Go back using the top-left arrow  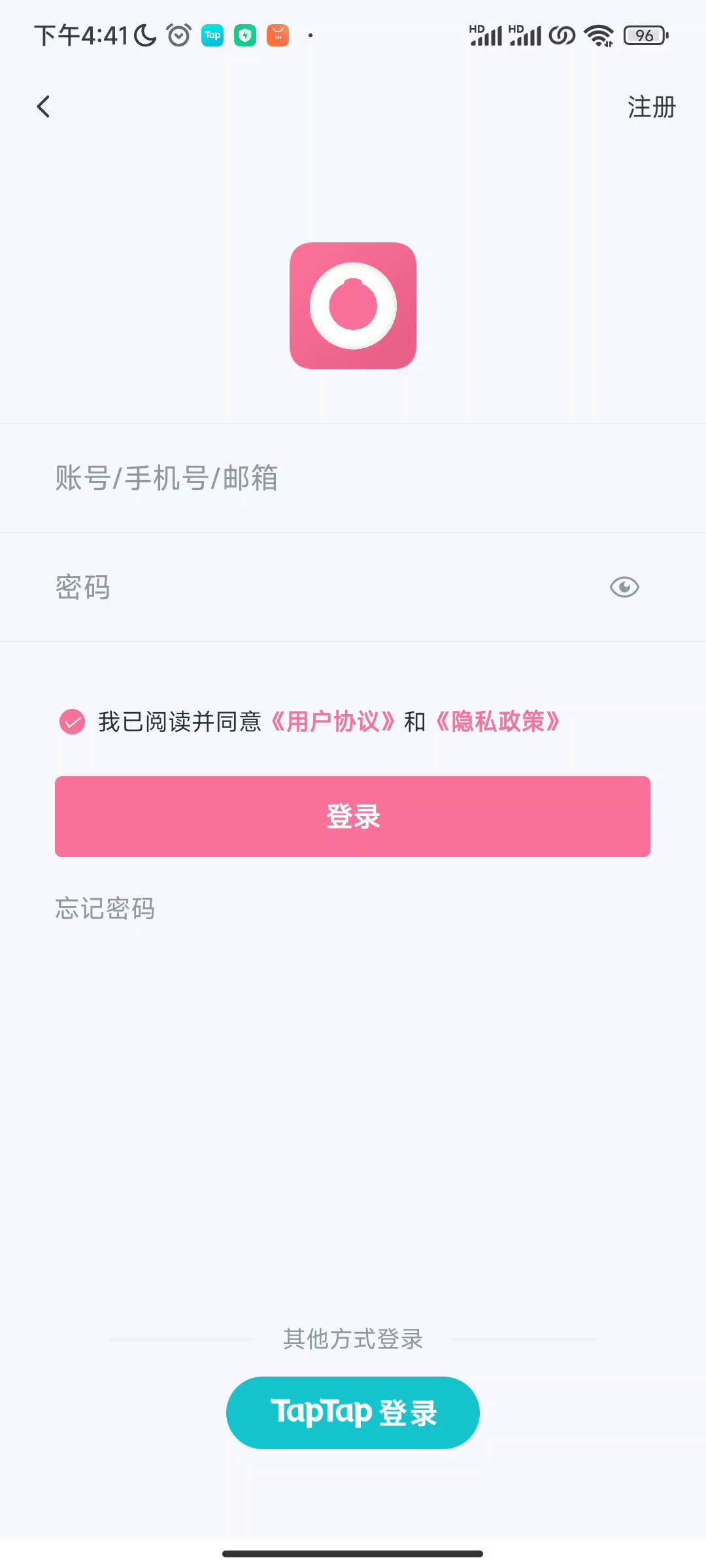(x=43, y=106)
